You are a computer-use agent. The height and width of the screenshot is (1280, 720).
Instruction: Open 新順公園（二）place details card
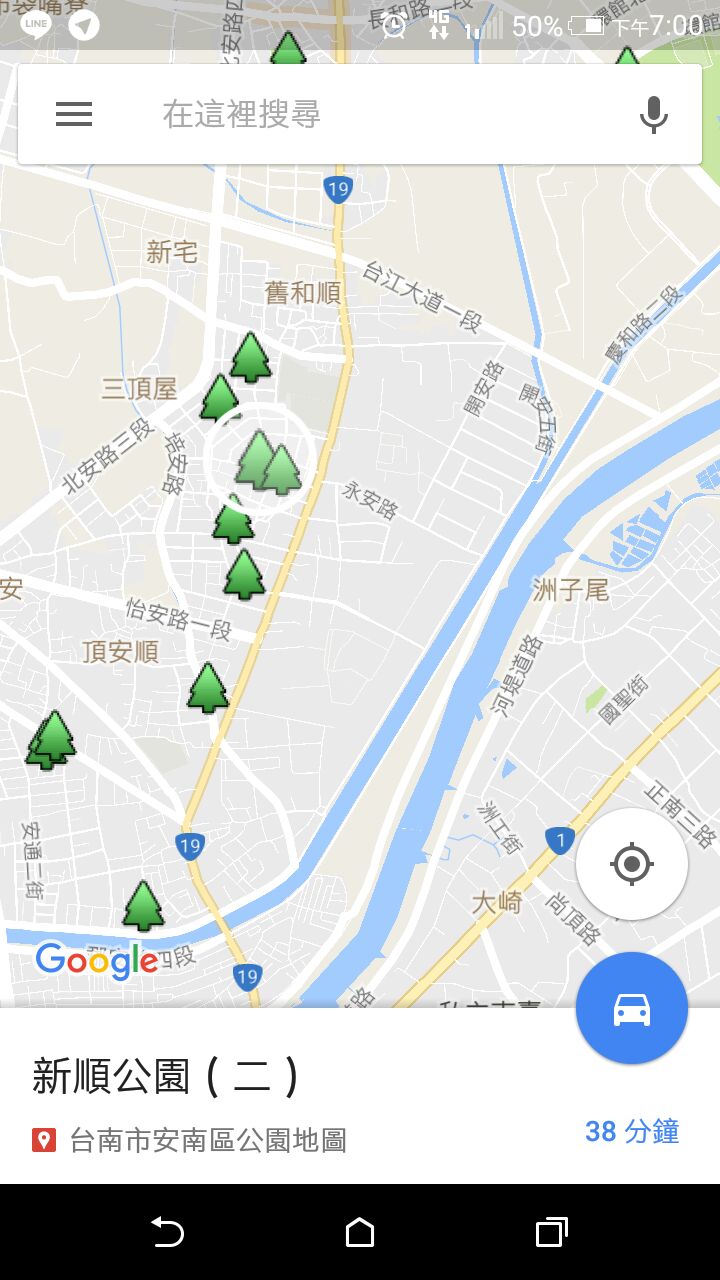pyautogui.click(x=360, y=1096)
